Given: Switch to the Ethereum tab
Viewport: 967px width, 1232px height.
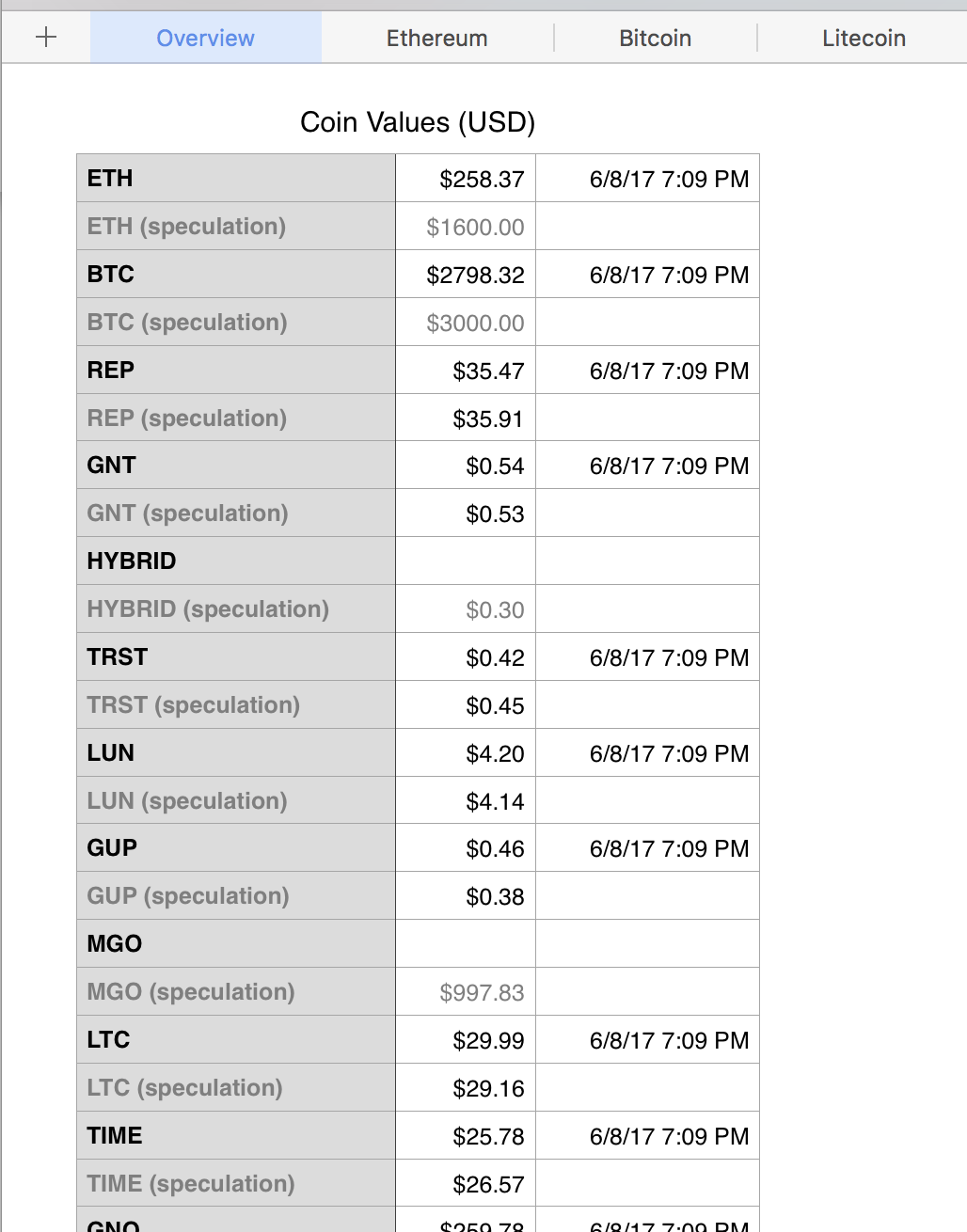Looking at the screenshot, I should pyautogui.click(x=436, y=38).
